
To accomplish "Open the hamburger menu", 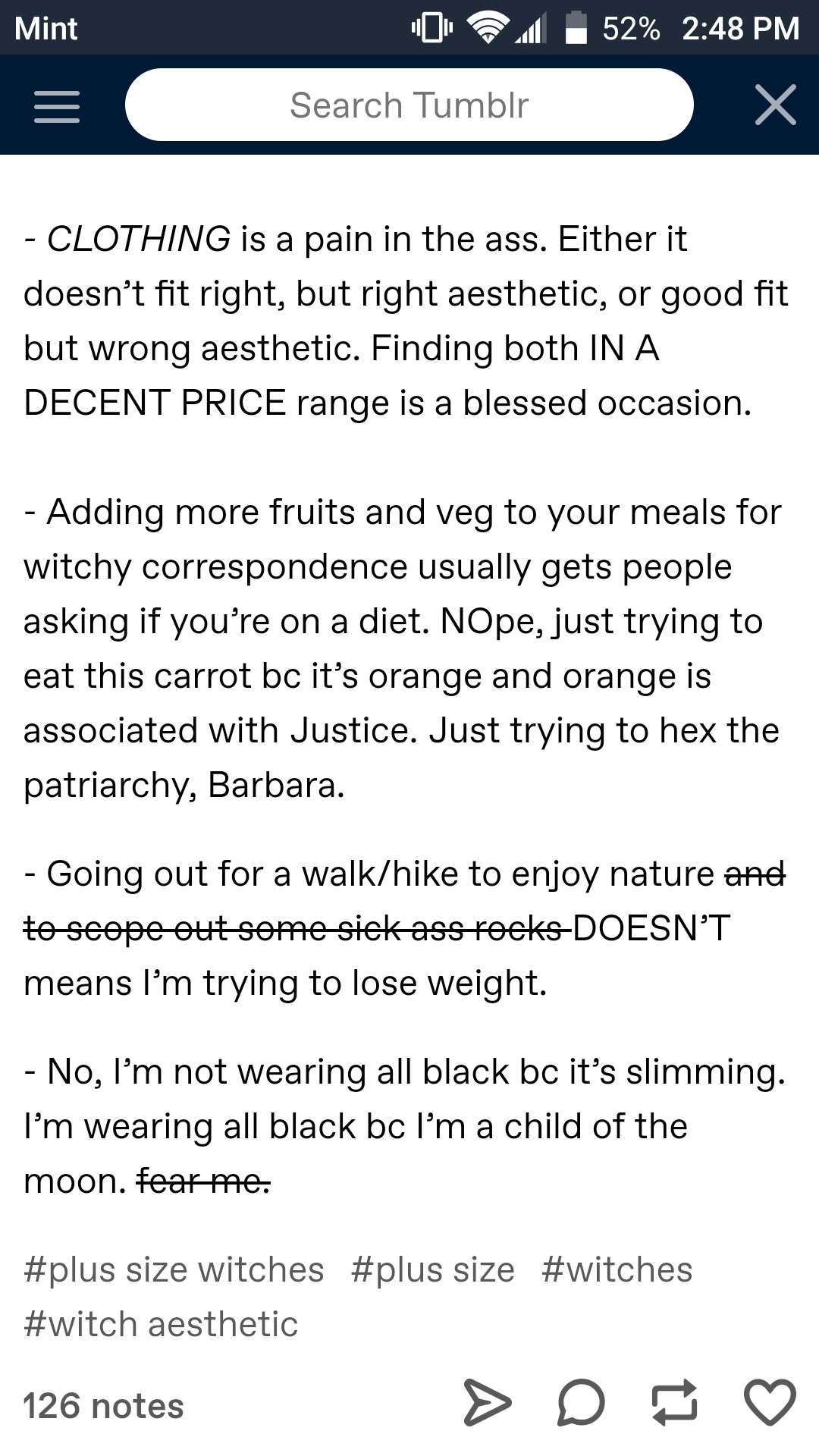I will 57,106.
